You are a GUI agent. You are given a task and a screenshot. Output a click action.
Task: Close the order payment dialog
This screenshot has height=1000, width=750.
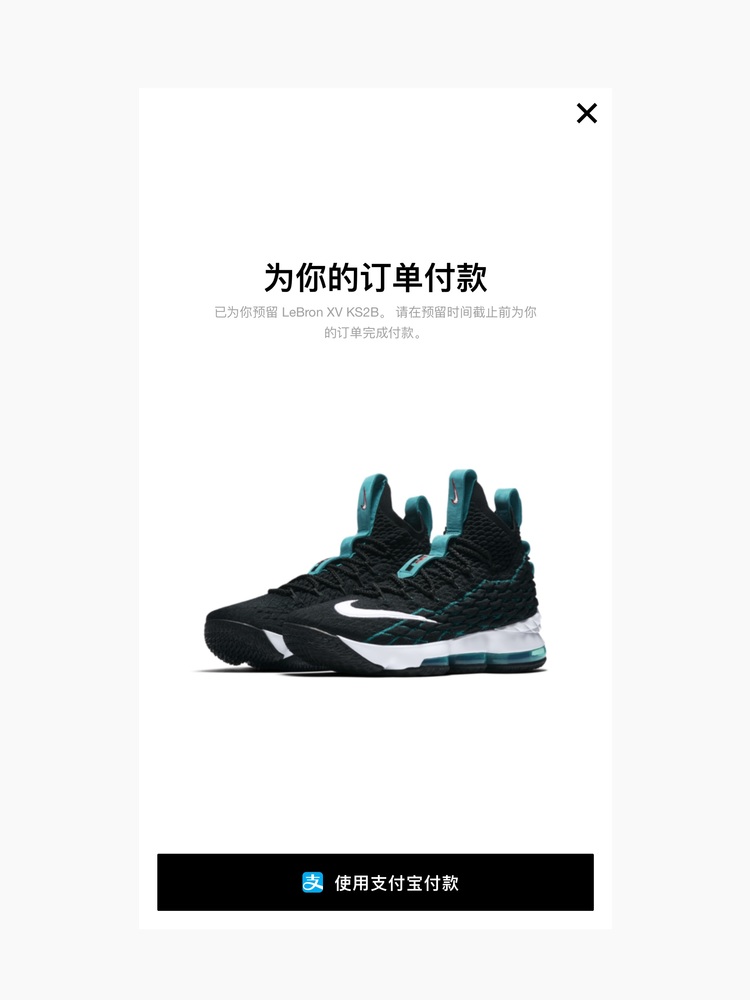click(x=587, y=113)
